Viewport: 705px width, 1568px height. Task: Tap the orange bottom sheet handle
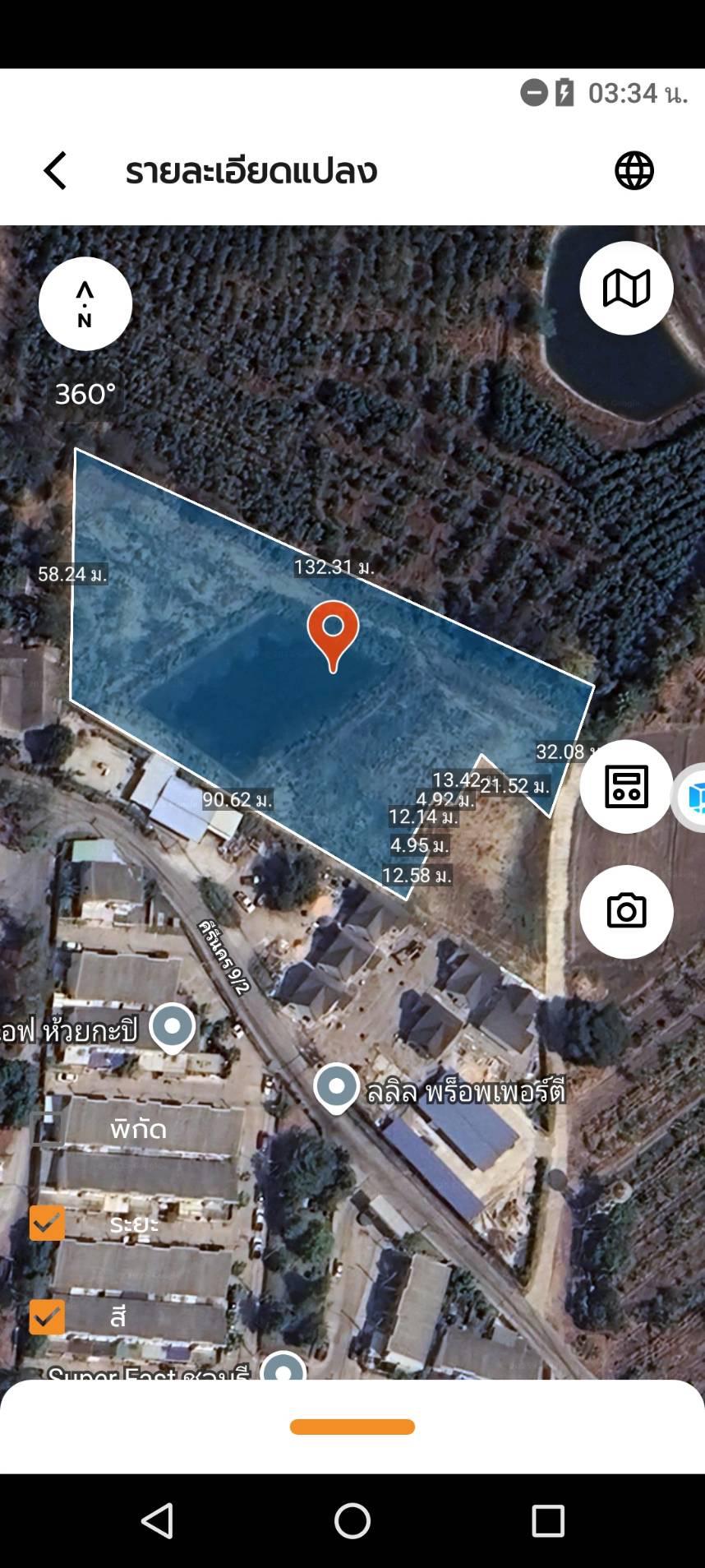coord(352,1427)
